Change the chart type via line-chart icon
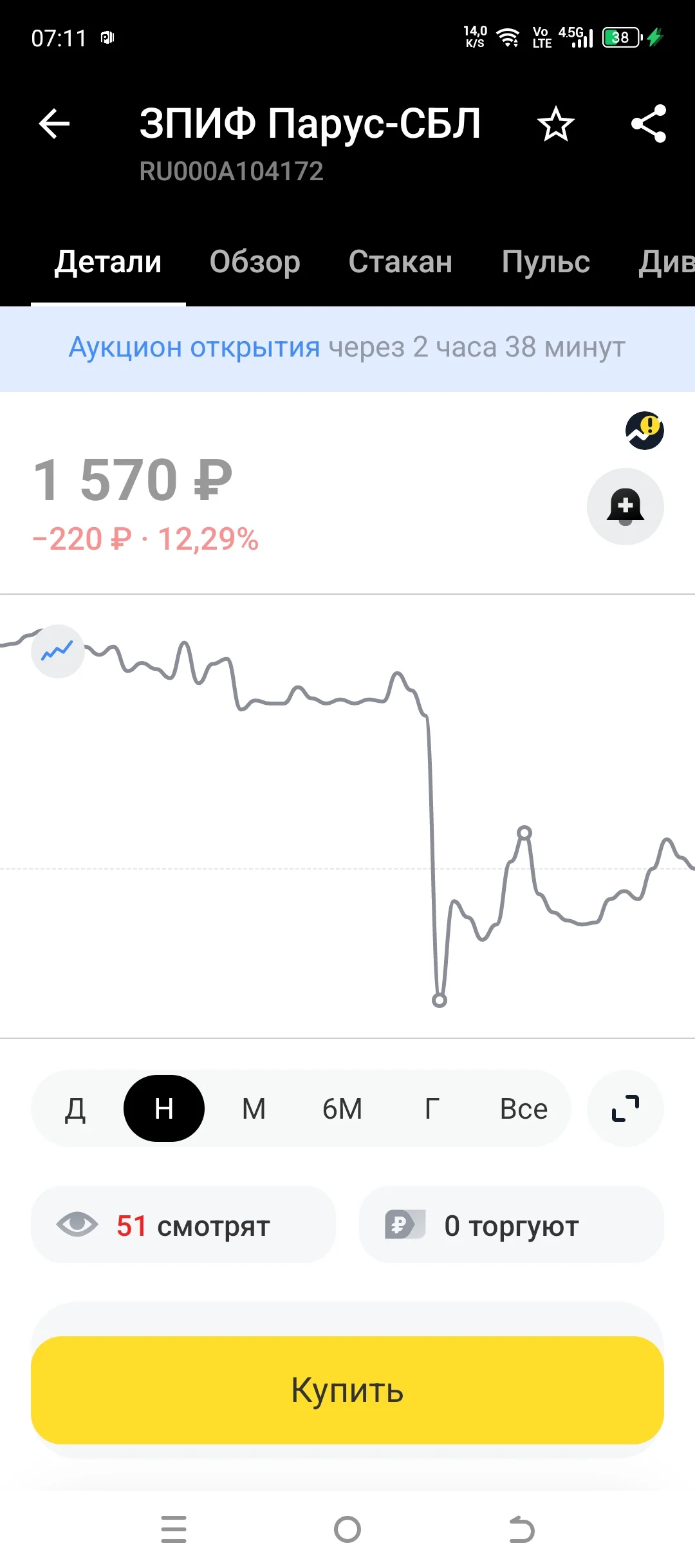 click(x=58, y=651)
